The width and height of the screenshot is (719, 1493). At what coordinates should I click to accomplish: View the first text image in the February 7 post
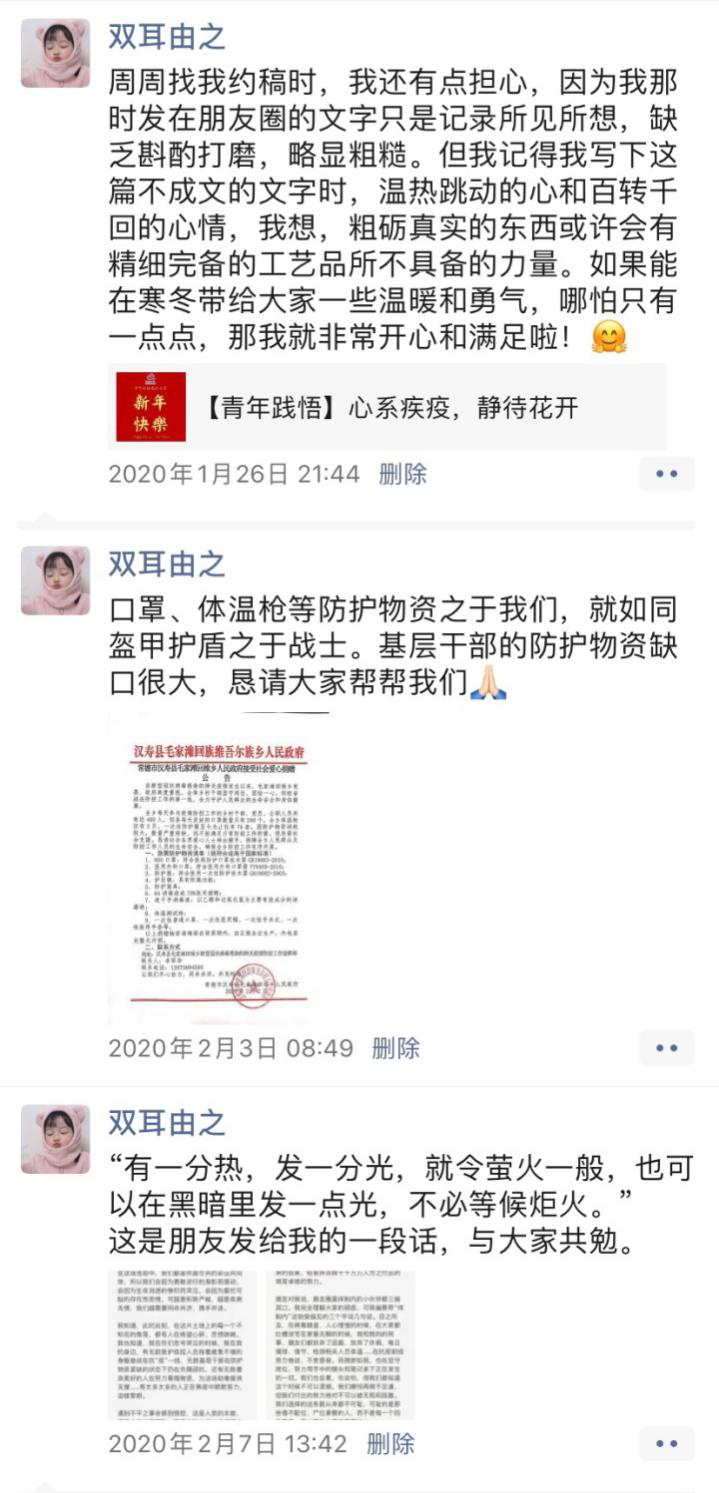(x=182, y=1345)
